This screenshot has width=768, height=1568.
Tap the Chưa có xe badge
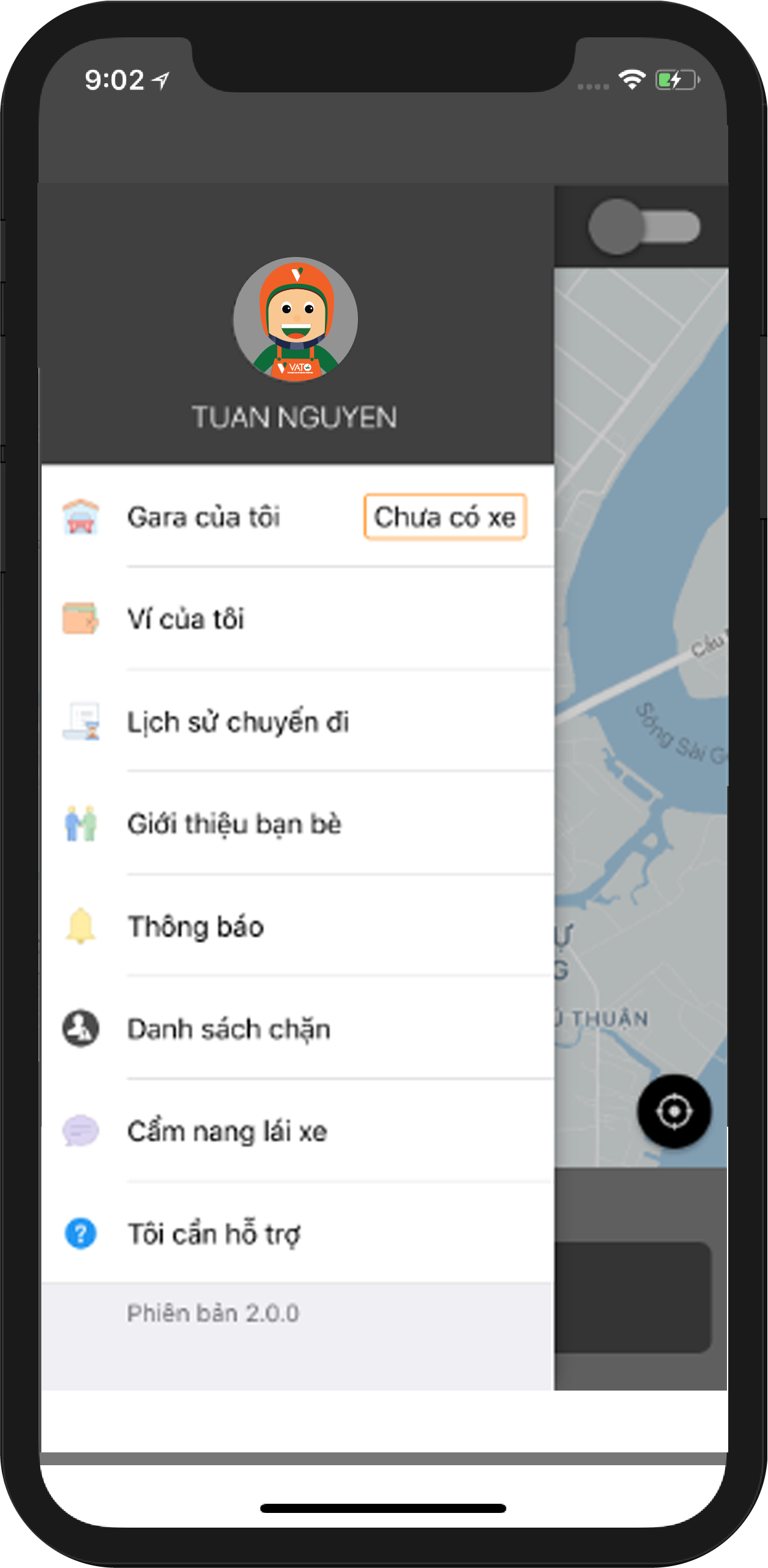[445, 517]
